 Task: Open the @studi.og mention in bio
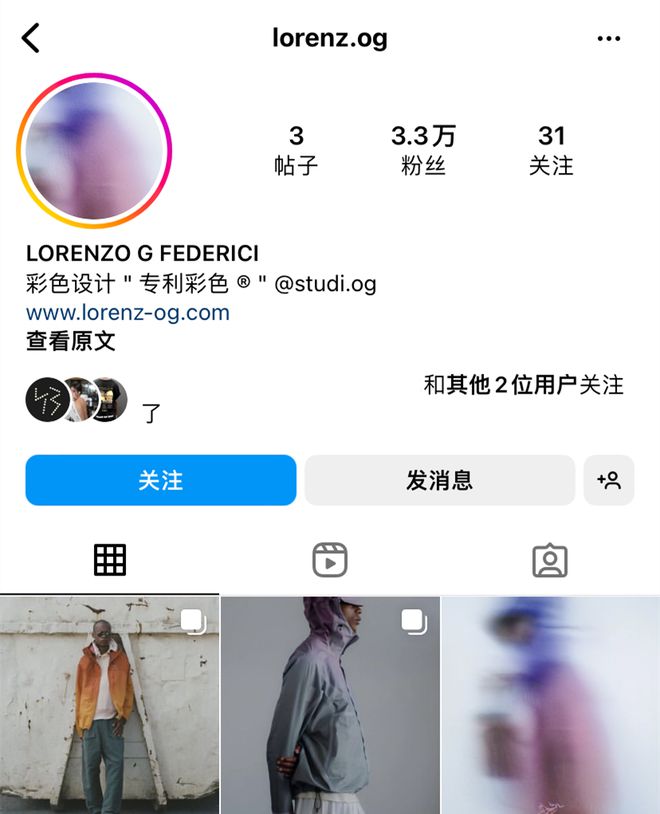(x=325, y=284)
